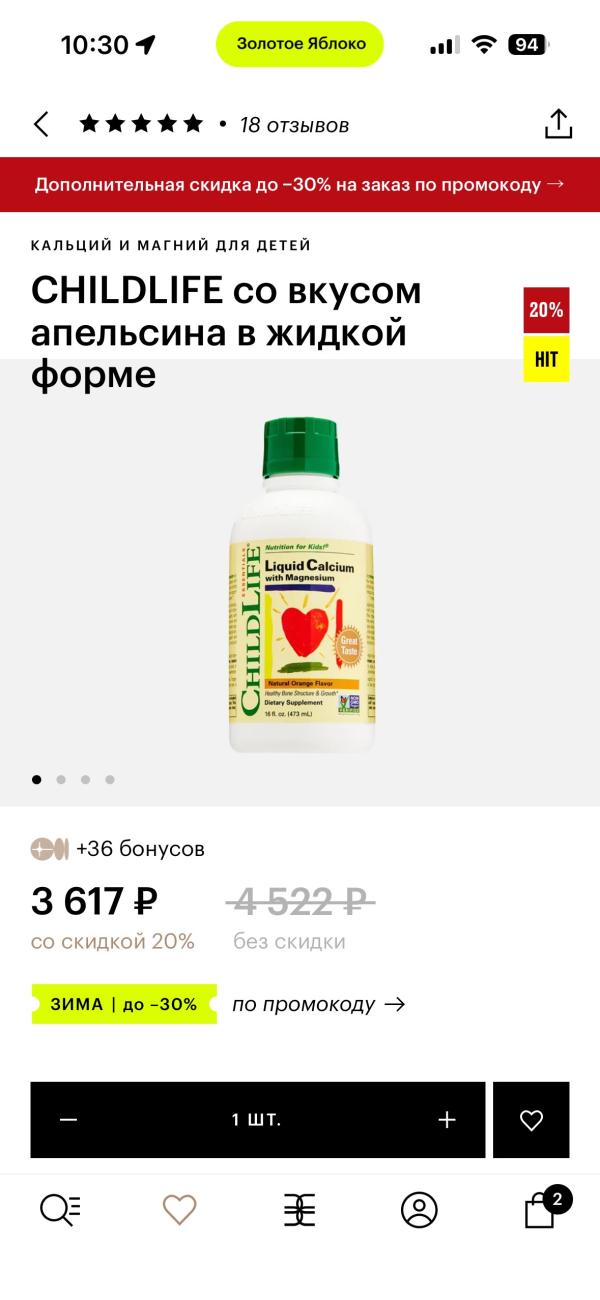Increase quantity with the plus button
Screen dimensions: 600x1300
[447, 1120]
